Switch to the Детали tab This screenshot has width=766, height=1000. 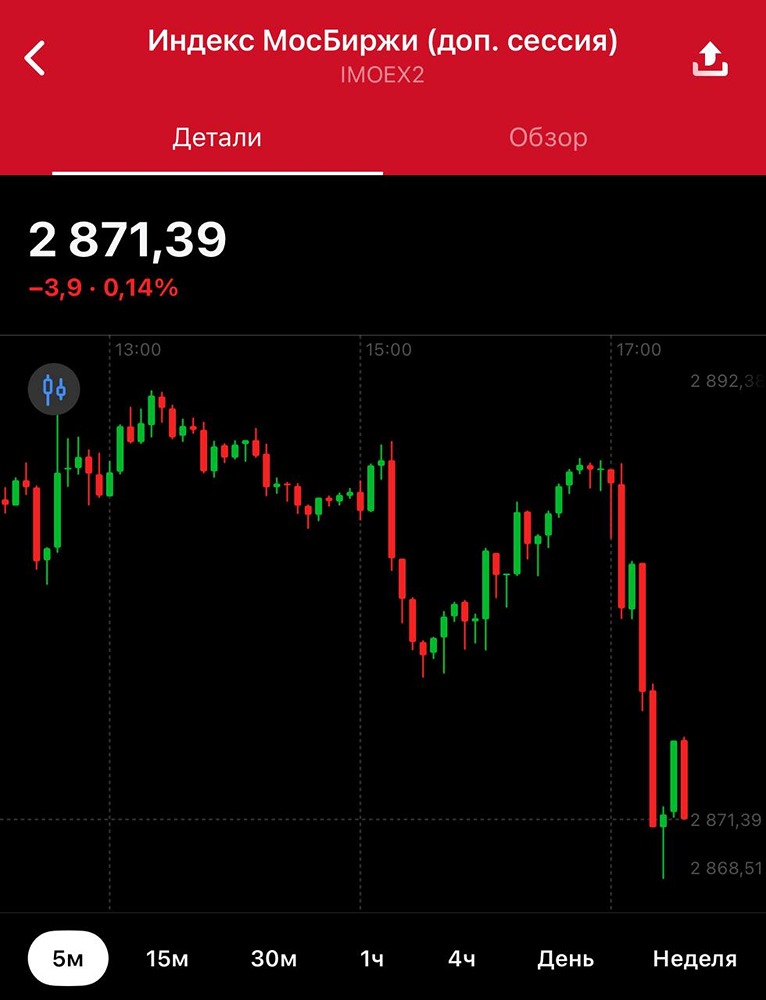pos(217,138)
